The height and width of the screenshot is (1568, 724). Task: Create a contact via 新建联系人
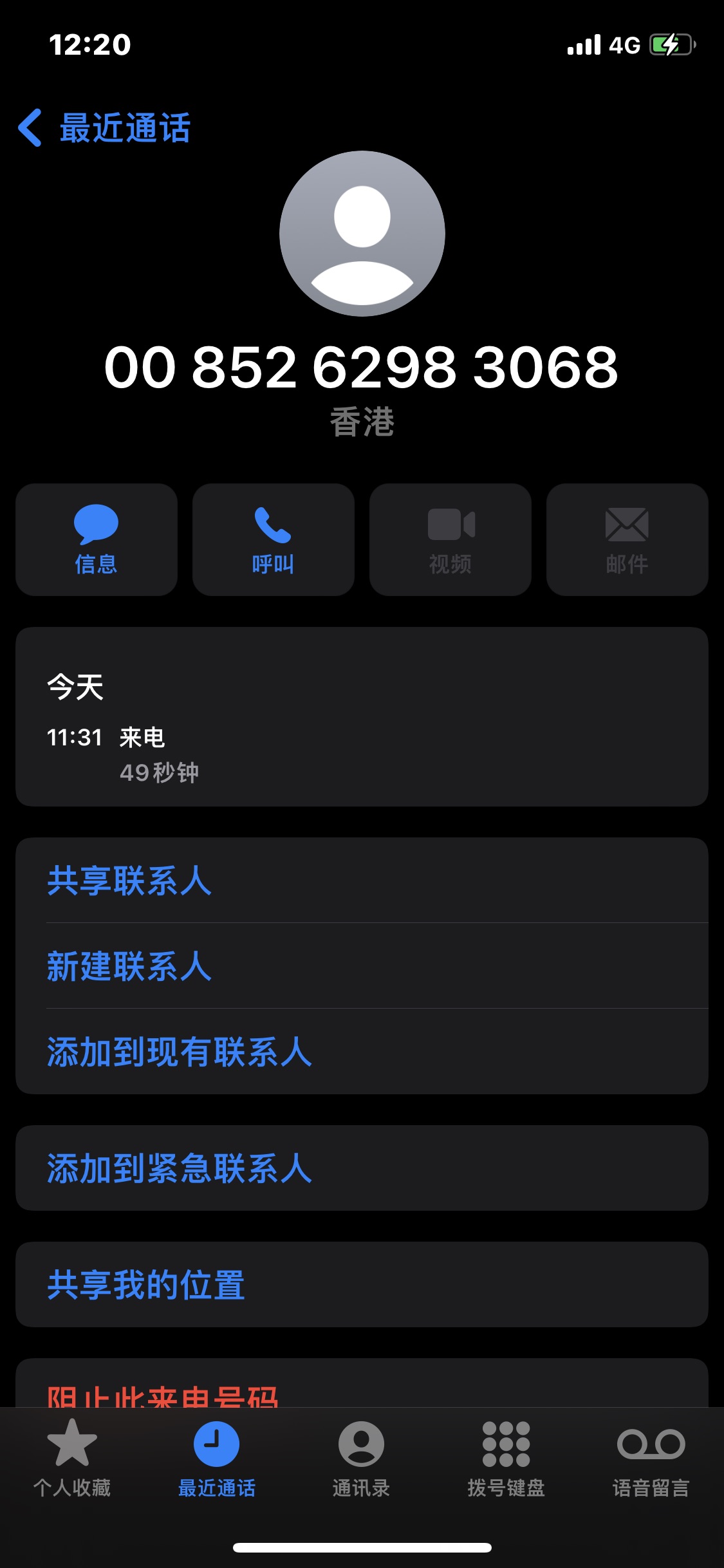pos(129,966)
